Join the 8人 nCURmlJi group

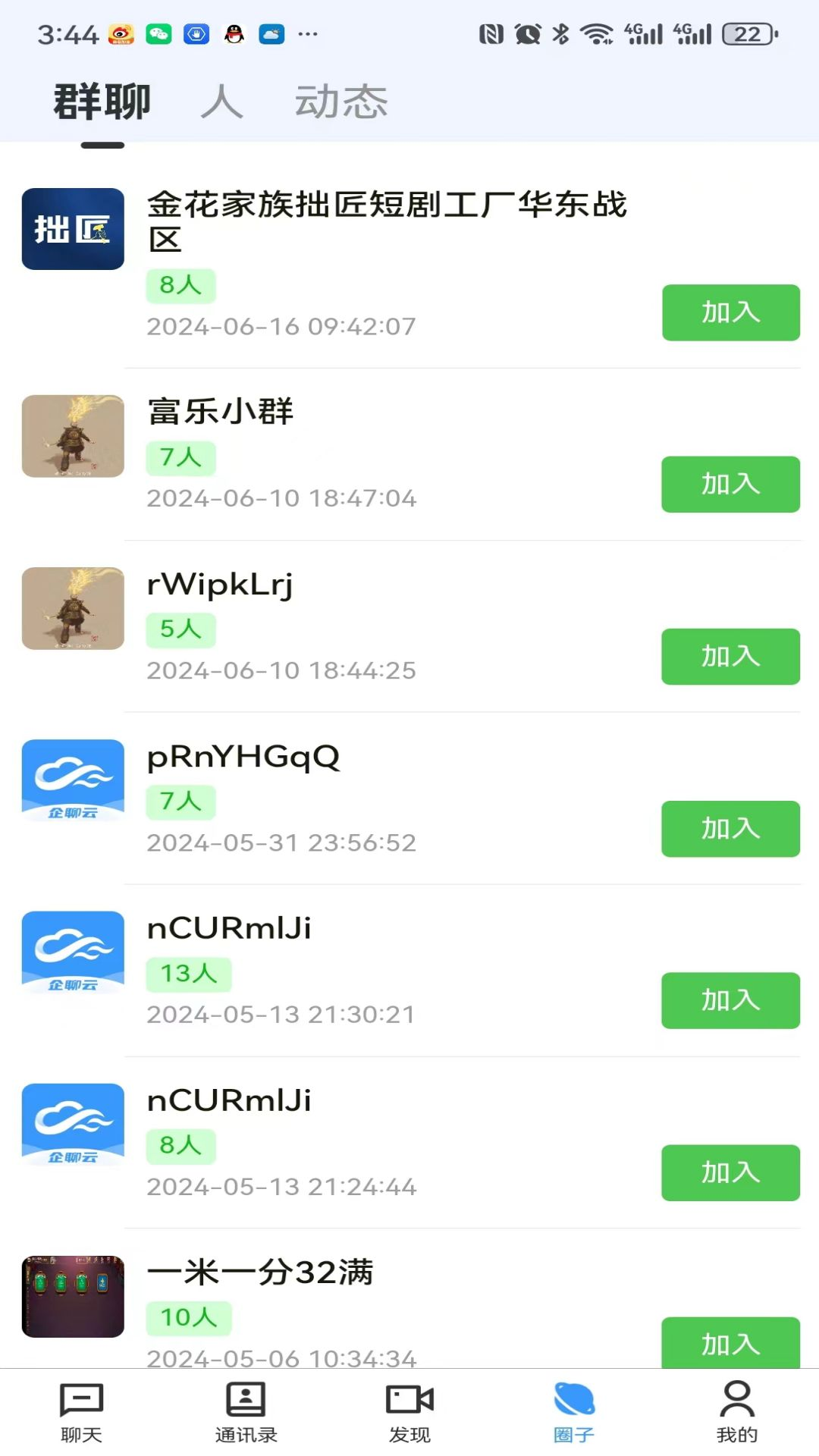(x=730, y=1173)
